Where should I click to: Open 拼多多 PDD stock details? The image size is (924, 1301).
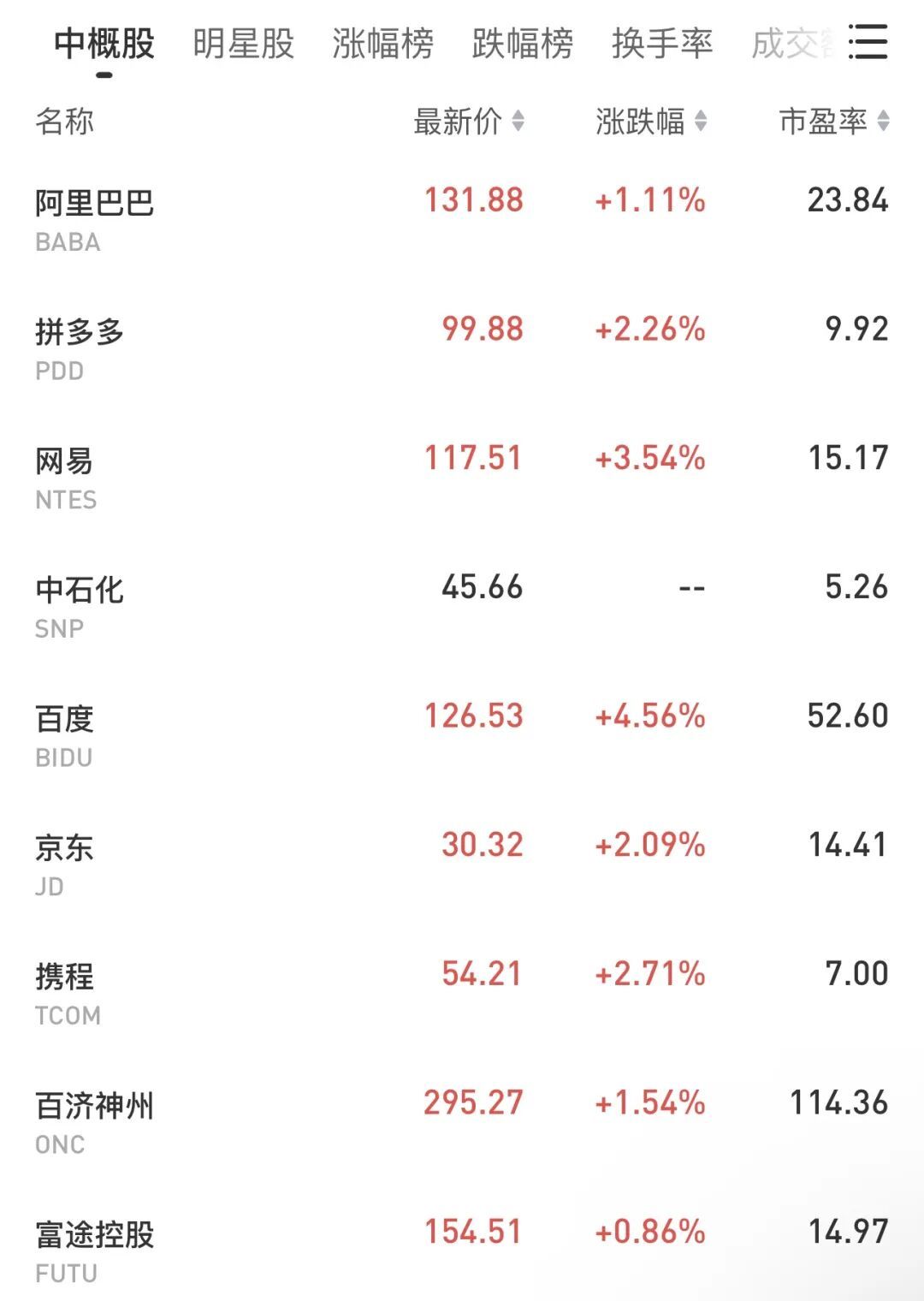[x=462, y=349]
